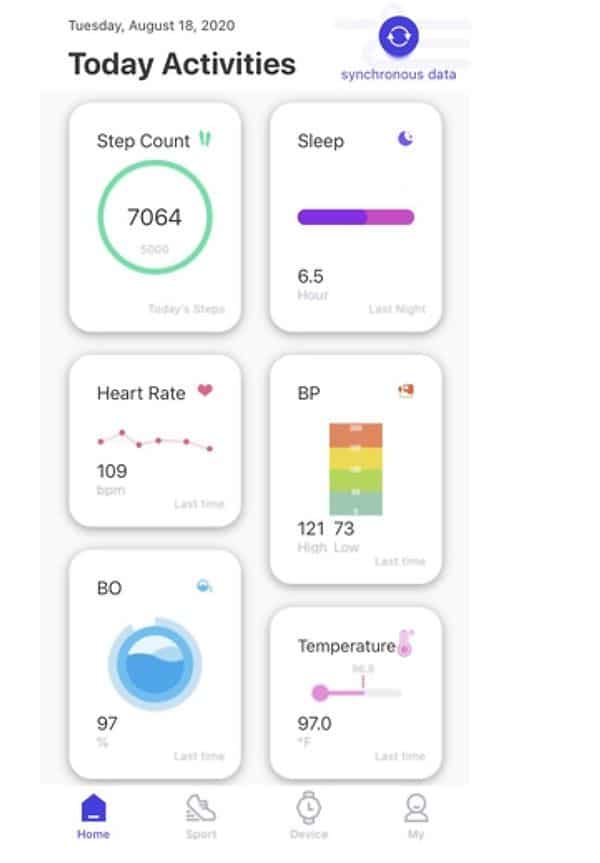The image size is (600, 863).
Task: Go to the Home tab
Action: click(93, 815)
